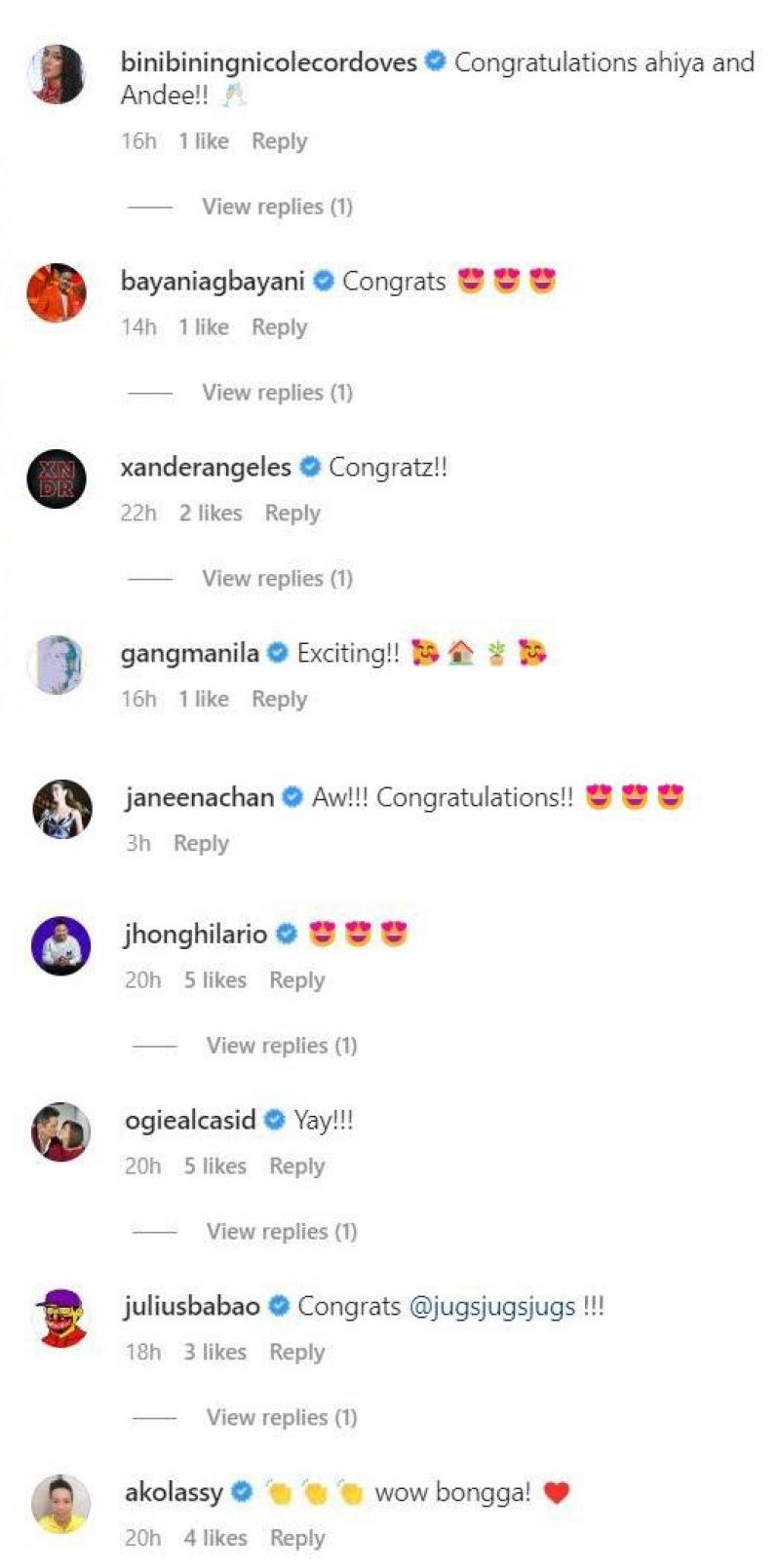Open xanderangeles' profile picture

coord(57,479)
